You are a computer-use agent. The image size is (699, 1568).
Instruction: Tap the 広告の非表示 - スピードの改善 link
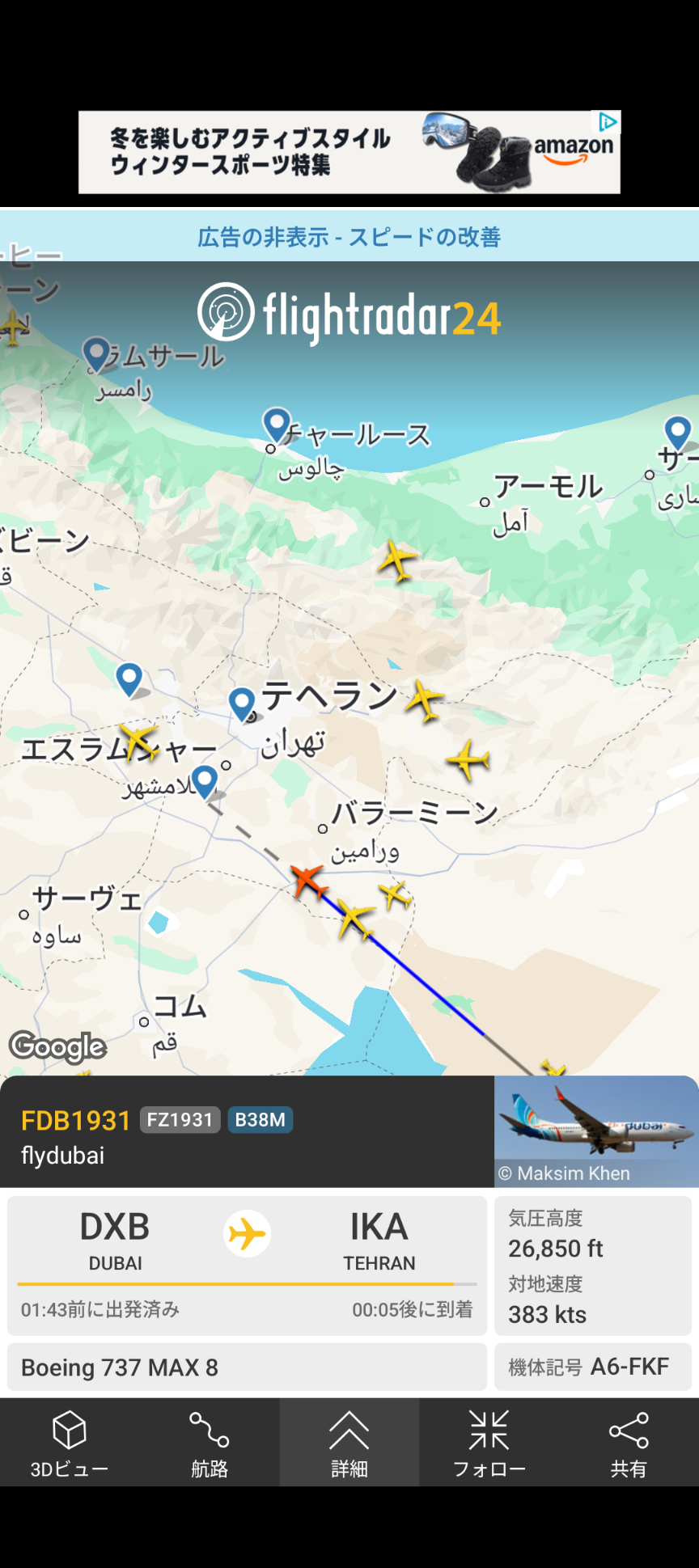pos(349,237)
